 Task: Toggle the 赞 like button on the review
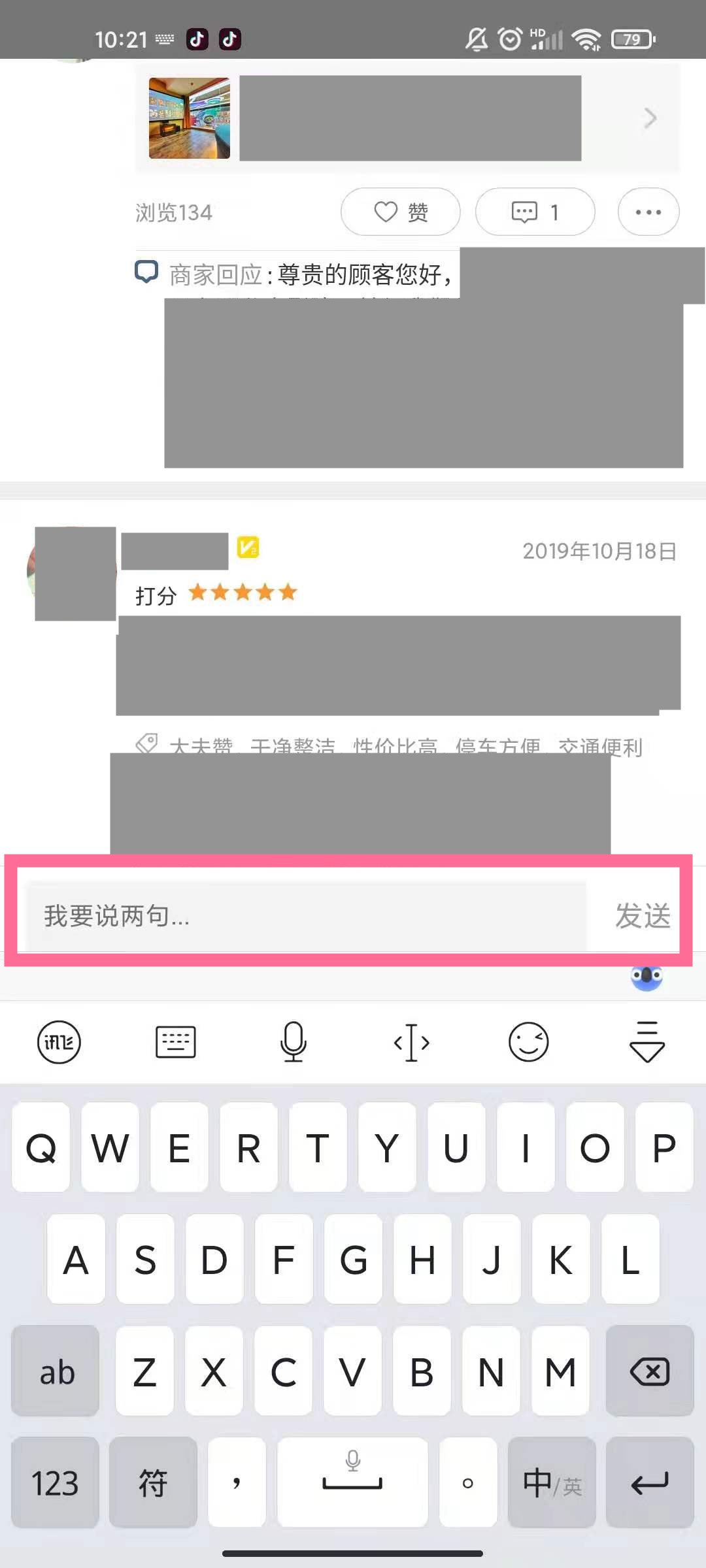point(400,212)
